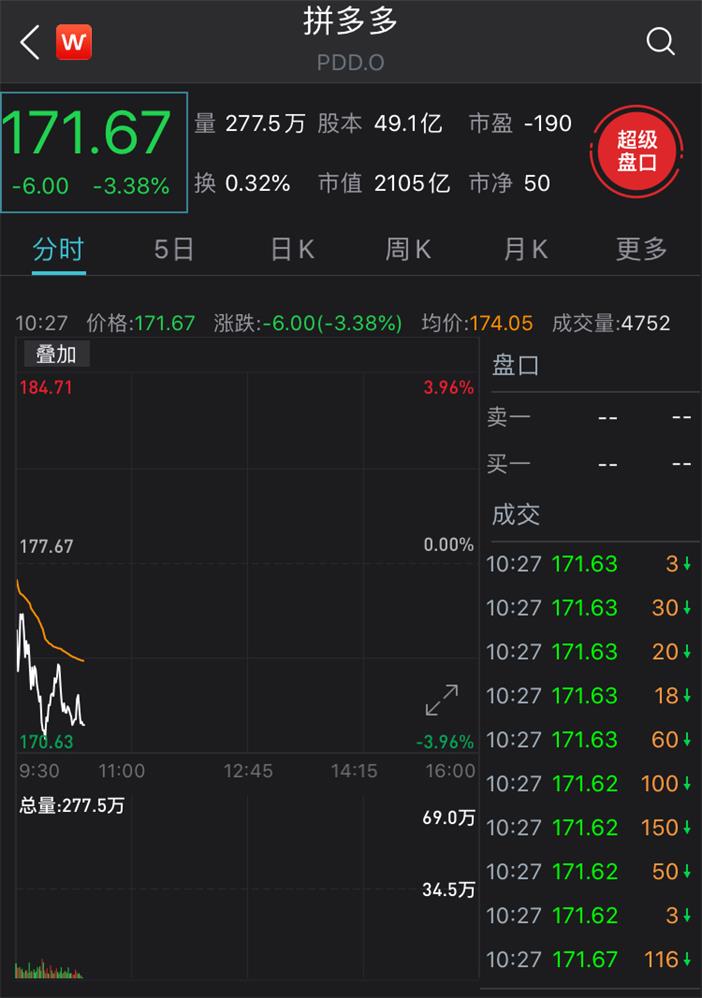Go back using the top-left arrow
Viewport: 702px width, 998px height.
click(30, 42)
